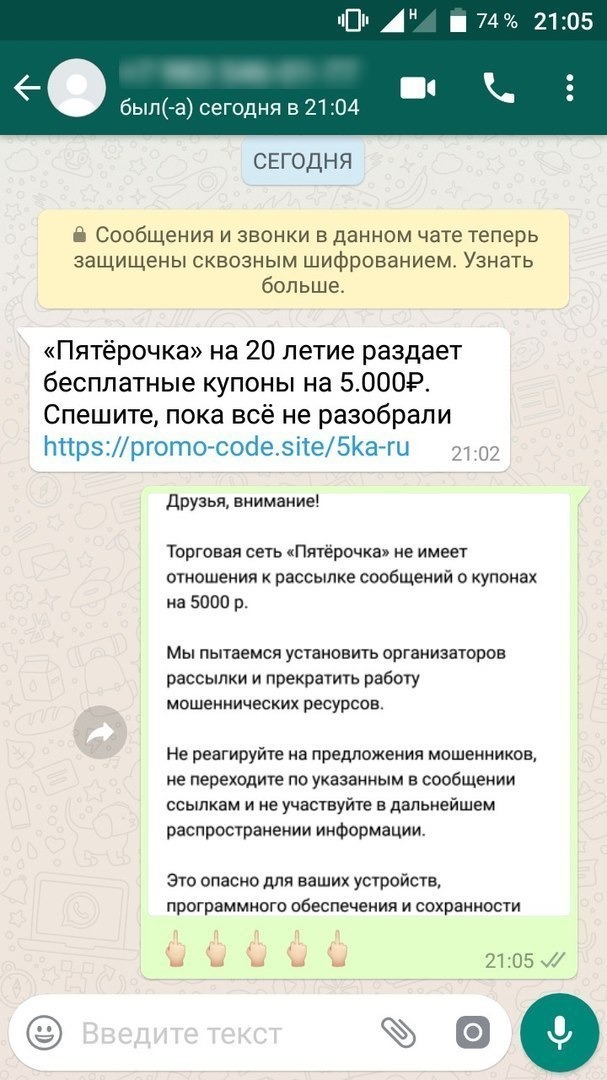This screenshot has width=607, height=1080.
Task: Attach a file with the paperclip
Action: (398, 1033)
